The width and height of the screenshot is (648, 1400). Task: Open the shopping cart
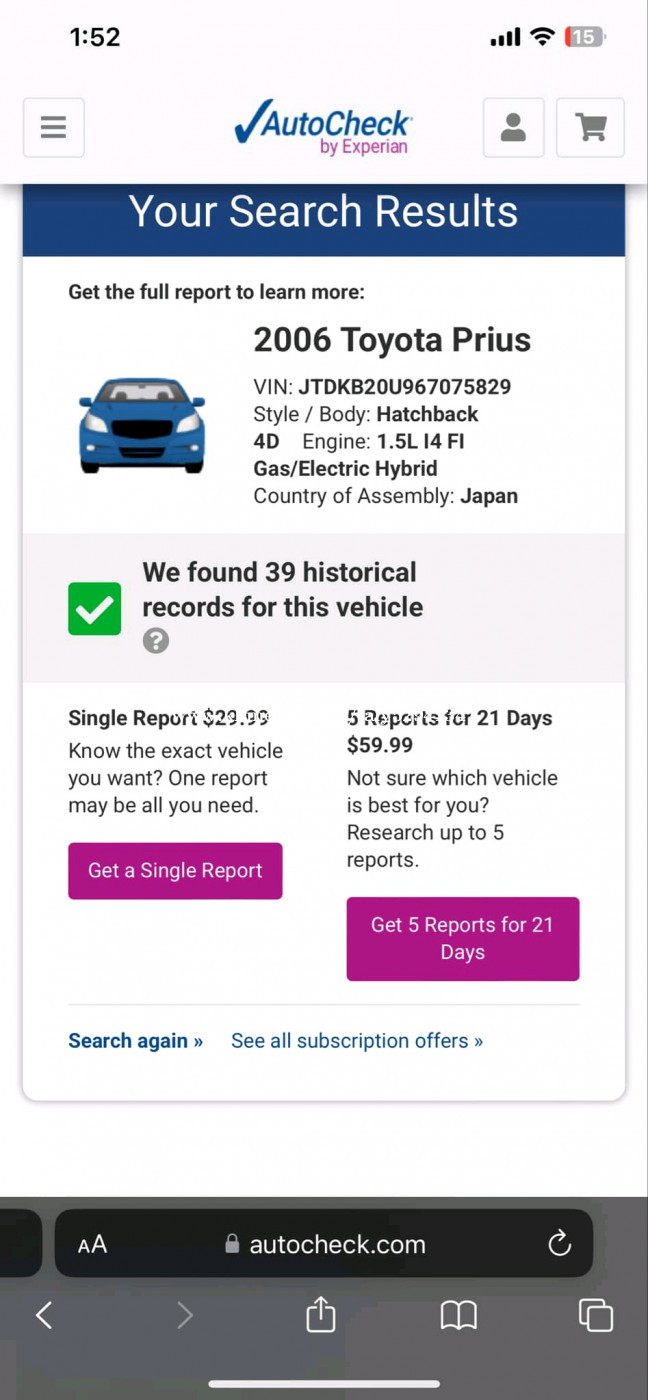click(590, 128)
